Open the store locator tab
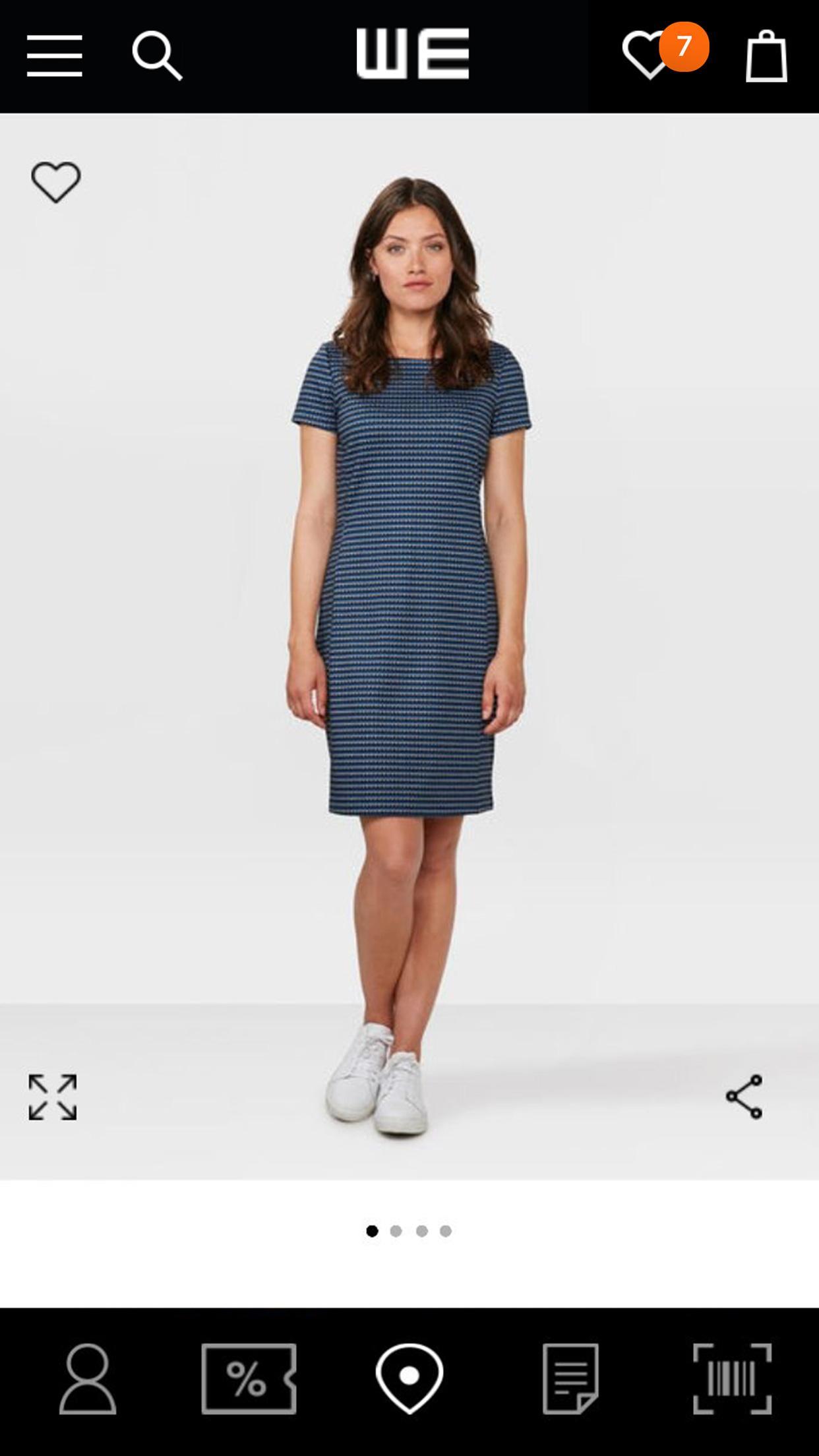This screenshot has height=1456, width=819. 409,1380
